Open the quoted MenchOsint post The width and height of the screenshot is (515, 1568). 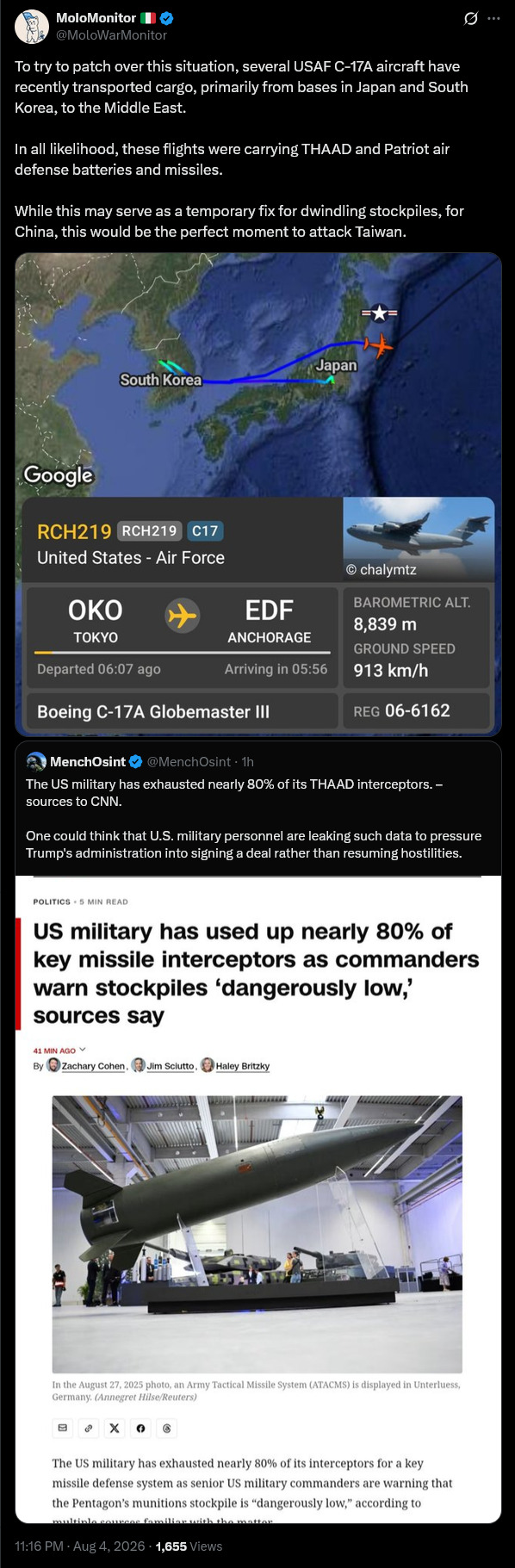click(257, 808)
